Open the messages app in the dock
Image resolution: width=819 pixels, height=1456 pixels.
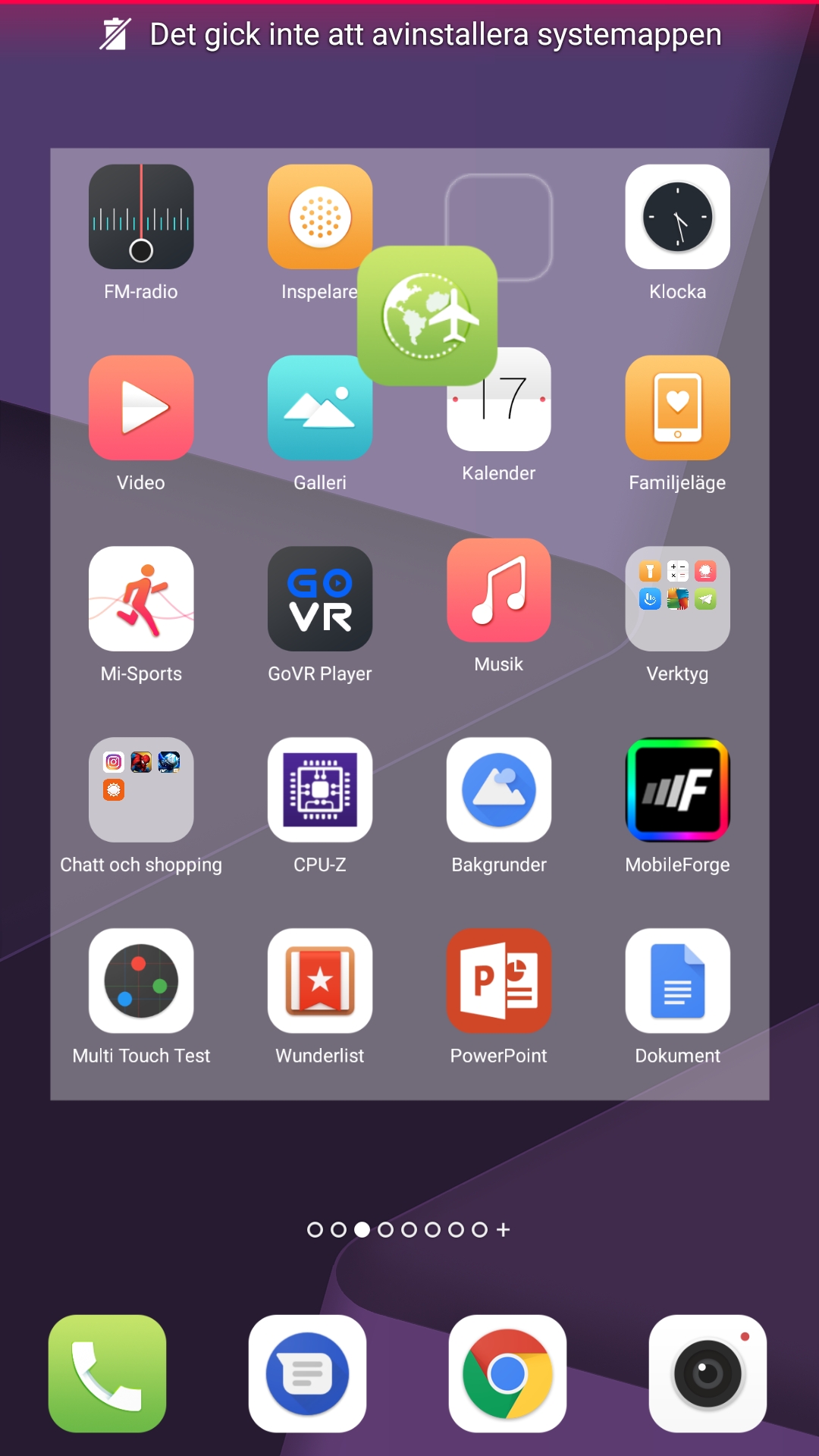pos(307,1373)
